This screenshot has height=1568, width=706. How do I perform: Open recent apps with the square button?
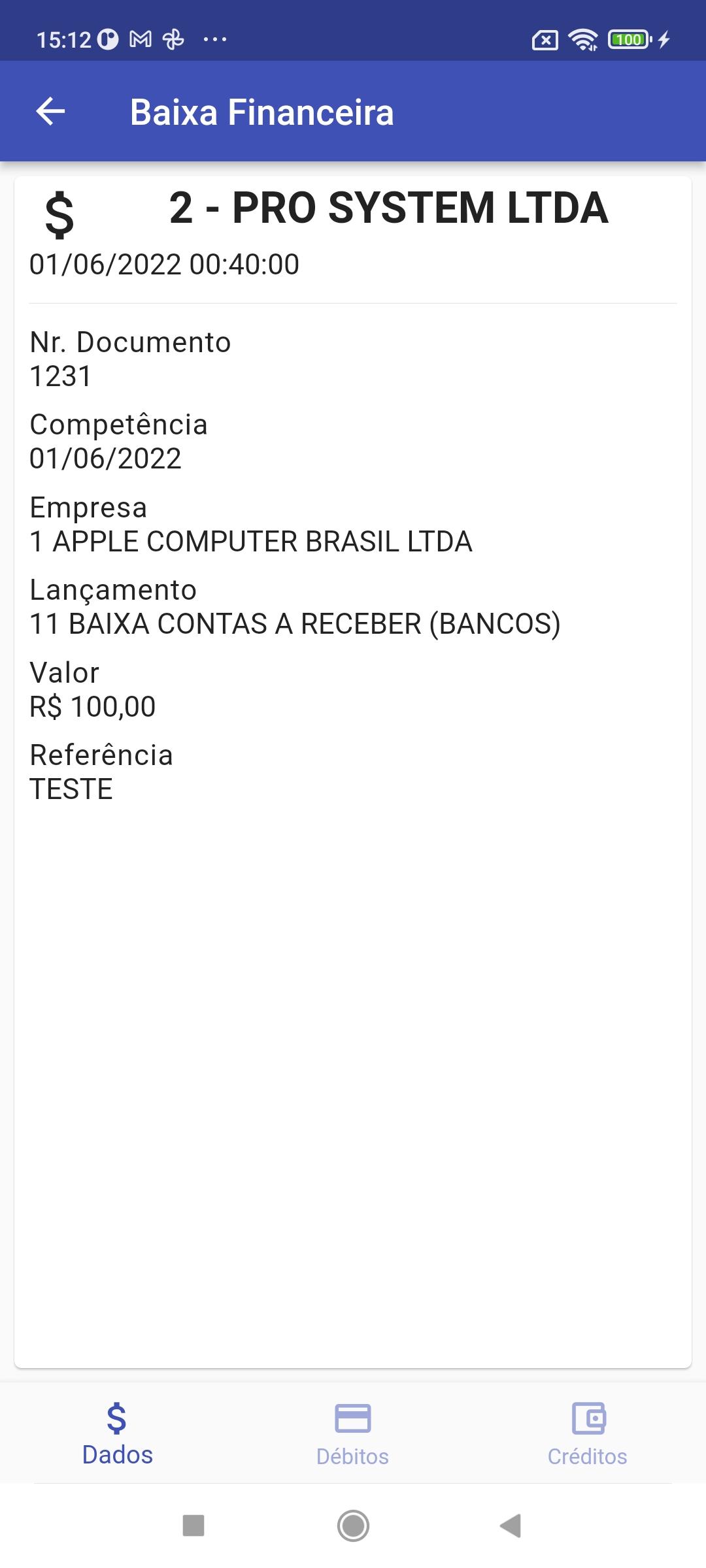pos(193,1526)
